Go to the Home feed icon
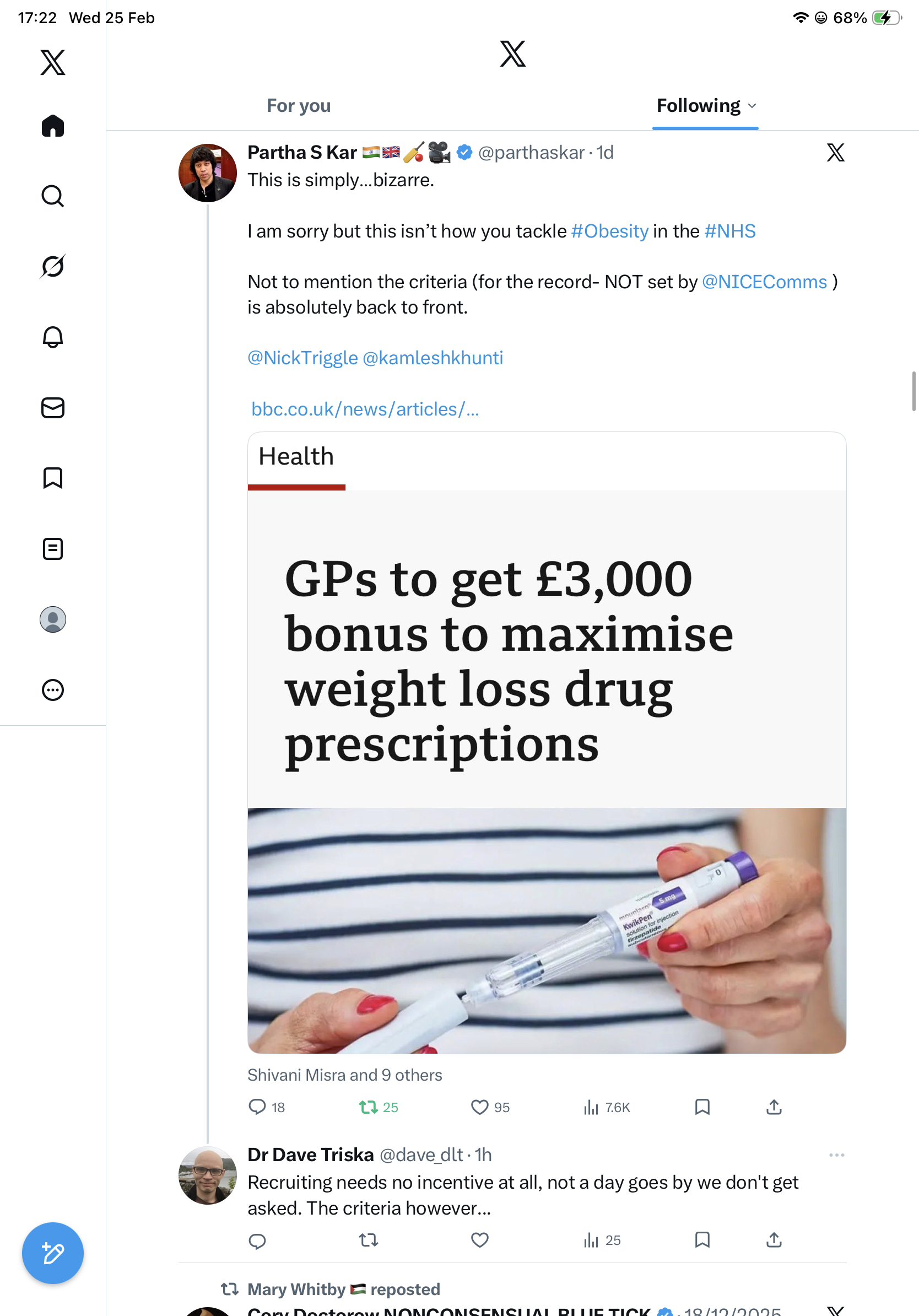The width and height of the screenshot is (919, 1316). (53, 126)
